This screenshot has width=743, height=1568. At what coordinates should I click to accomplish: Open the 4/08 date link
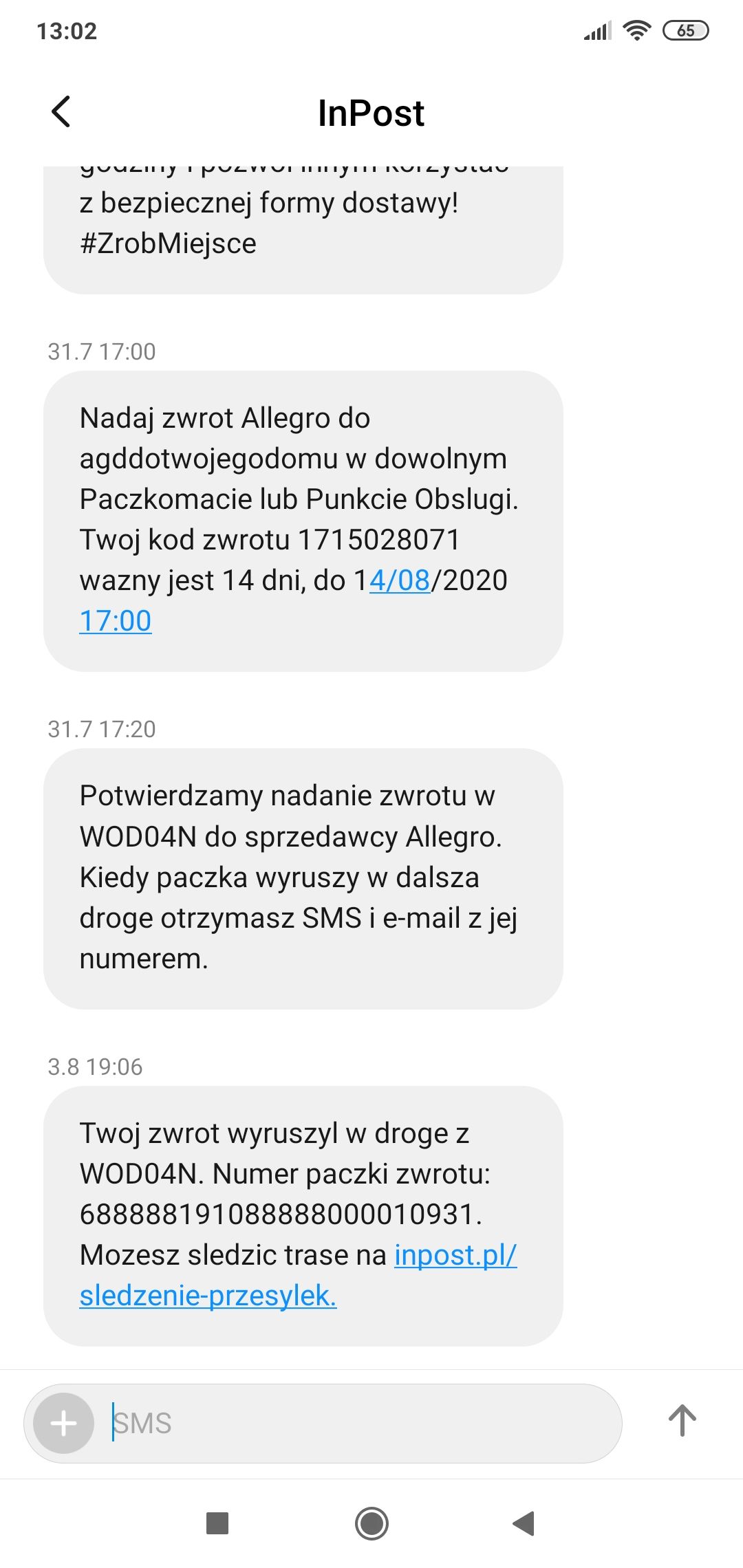[400, 580]
